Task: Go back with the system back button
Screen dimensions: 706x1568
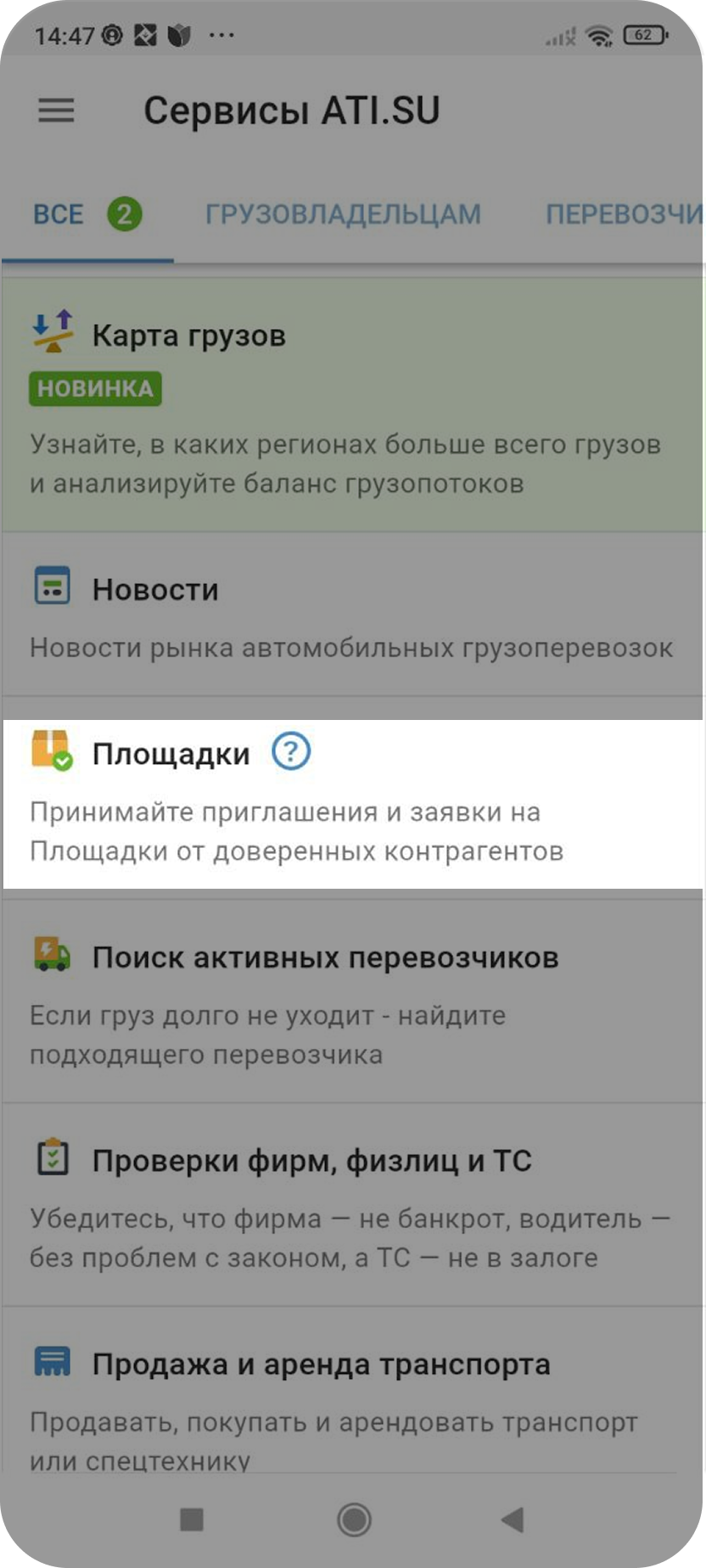Action: tap(513, 1521)
